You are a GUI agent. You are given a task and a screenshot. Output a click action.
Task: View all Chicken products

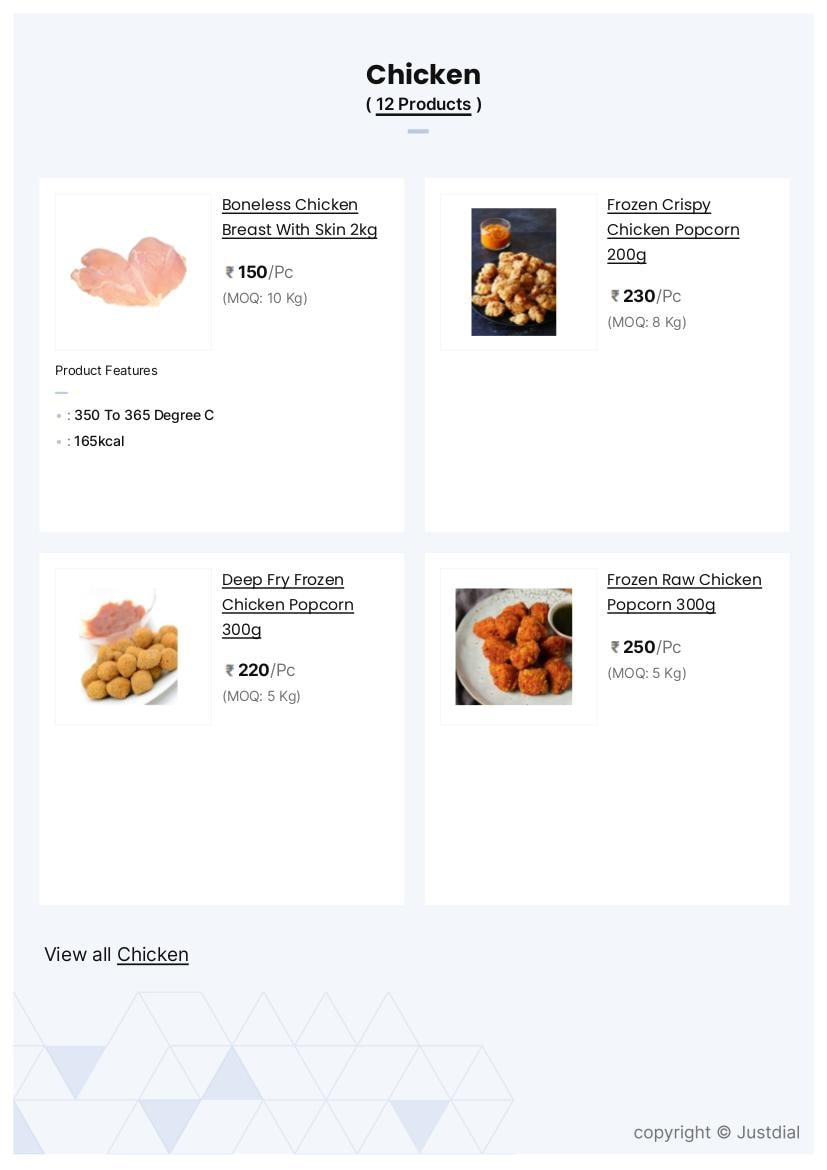(x=152, y=954)
